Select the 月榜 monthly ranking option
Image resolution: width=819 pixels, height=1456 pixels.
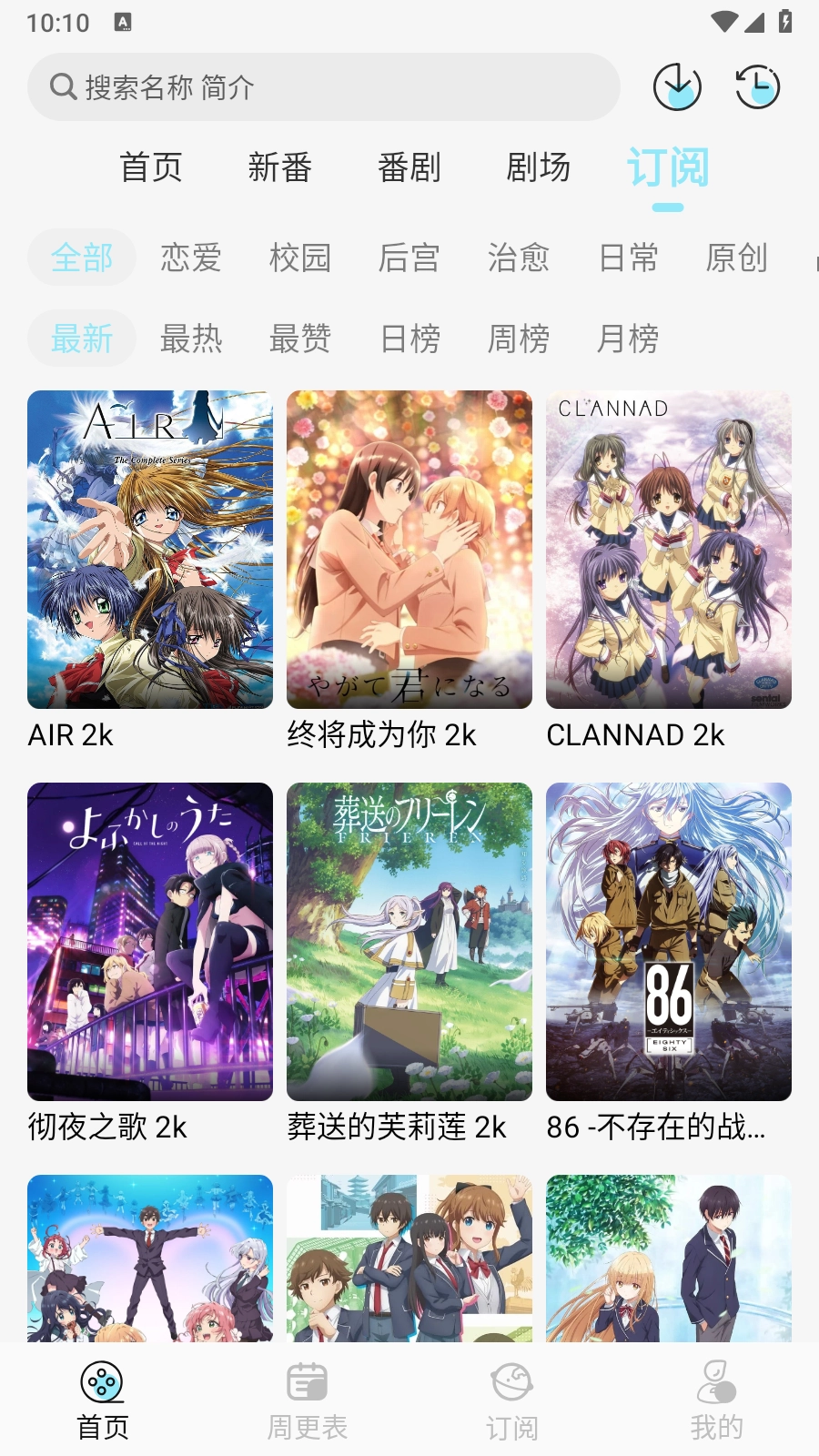click(626, 338)
